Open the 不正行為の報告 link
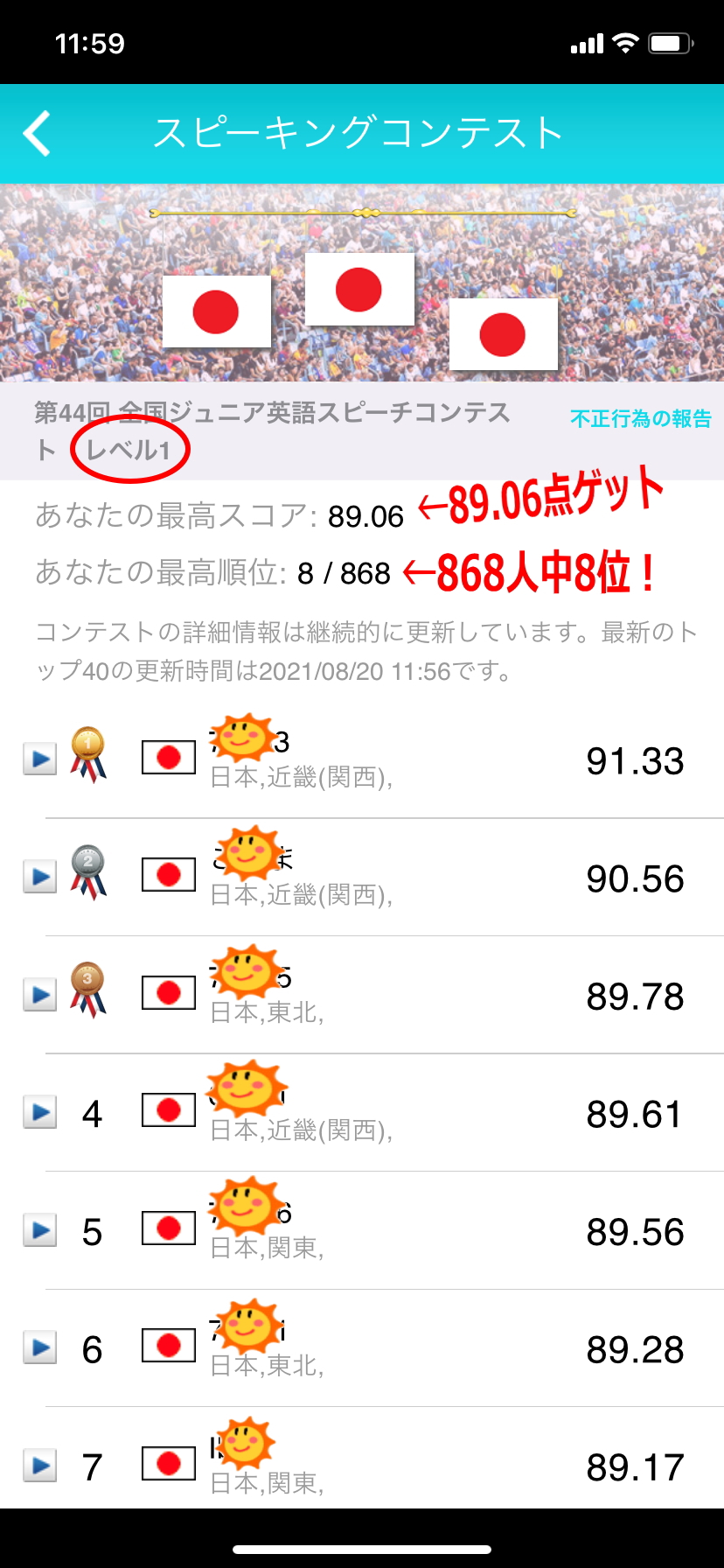 [x=640, y=419]
